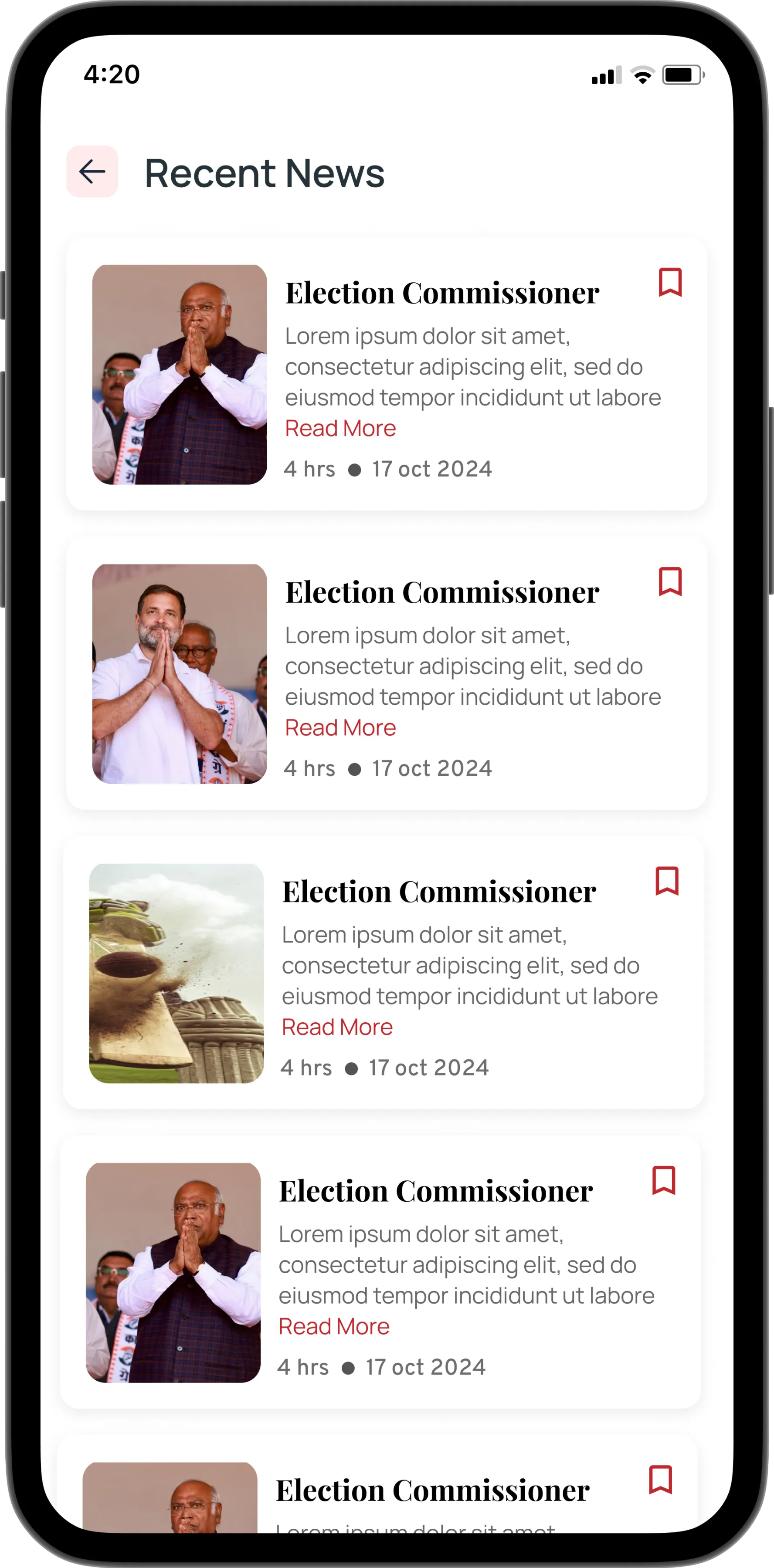
Task: Bookmark the fourth Election Commissioner article
Action: tap(663, 1181)
